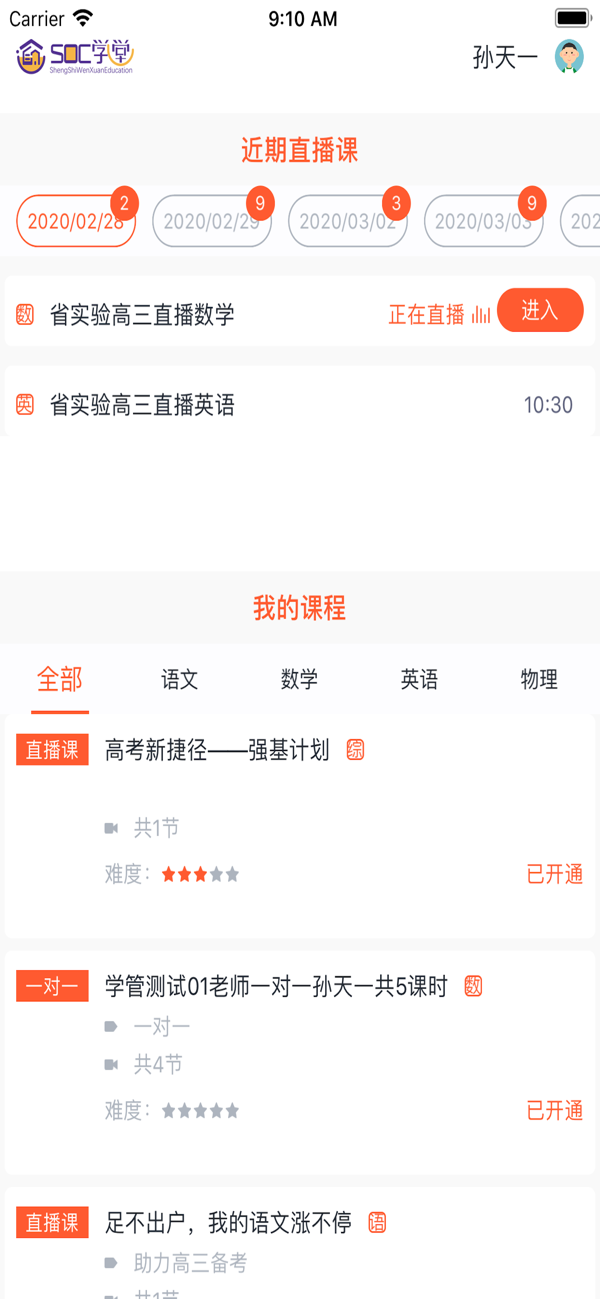Open course 高考新捷径——强基计划
The width and height of the screenshot is (600, 1299).
coord(299,825)
